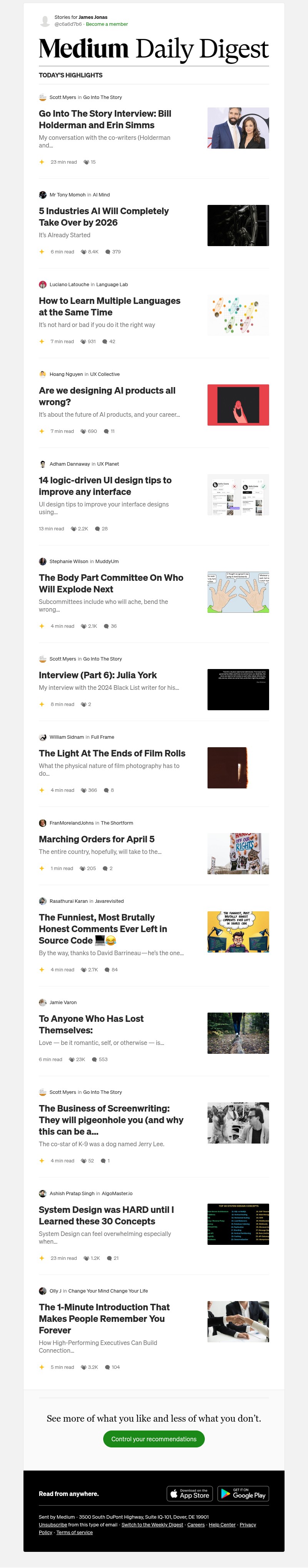
Task: Open The Light At The Ends of Film Rolls
Action: 112,753
